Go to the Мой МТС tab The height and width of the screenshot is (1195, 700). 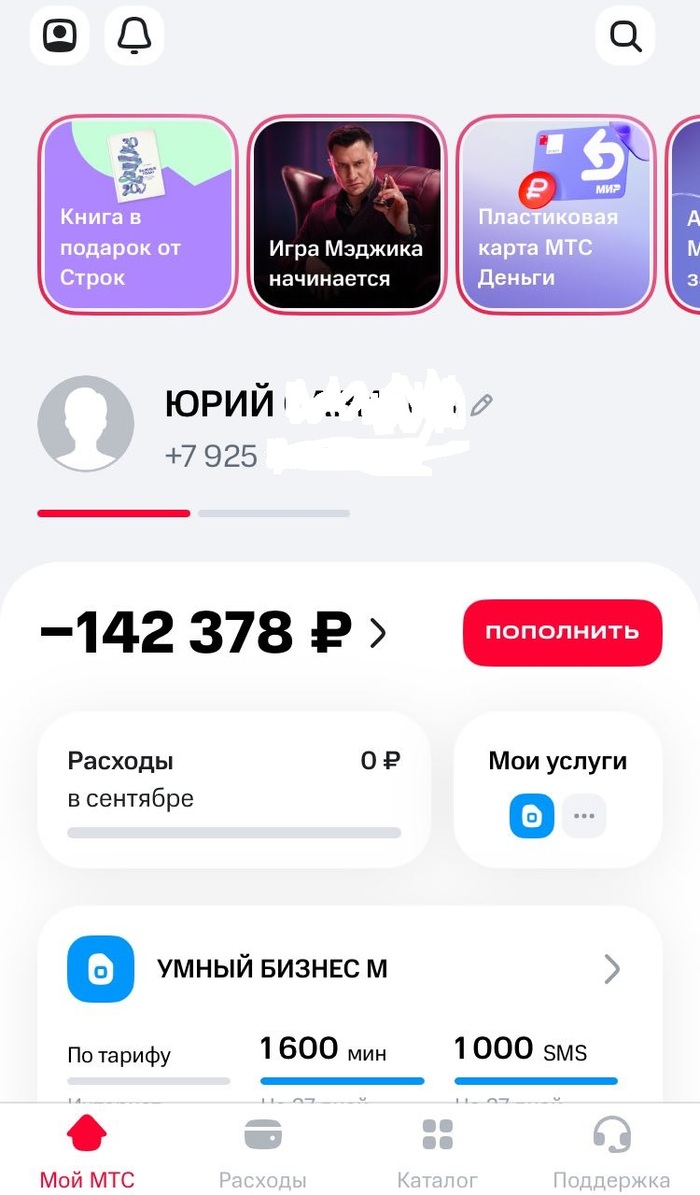(87, 1150)
